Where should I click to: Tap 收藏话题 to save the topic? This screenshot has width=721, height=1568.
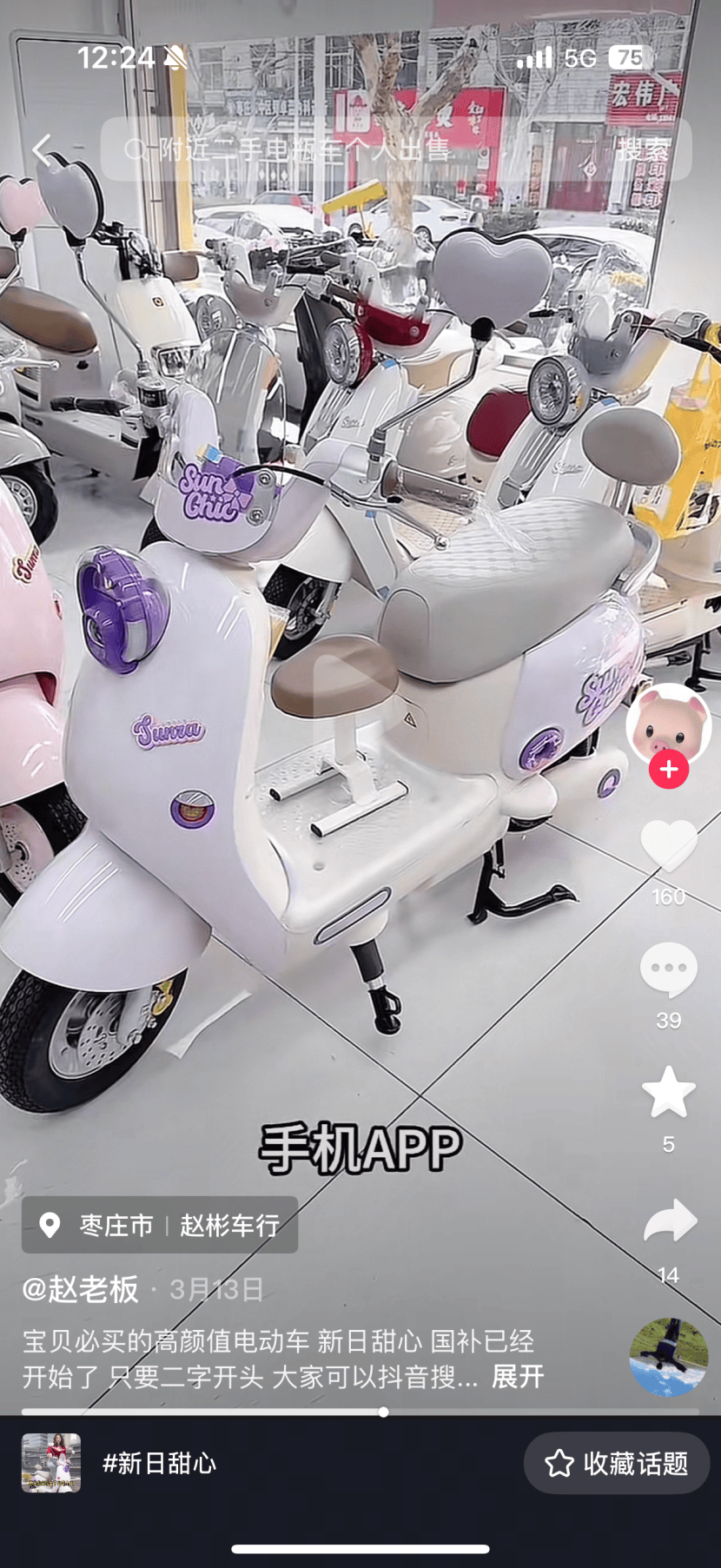(x=616, y=1464)
